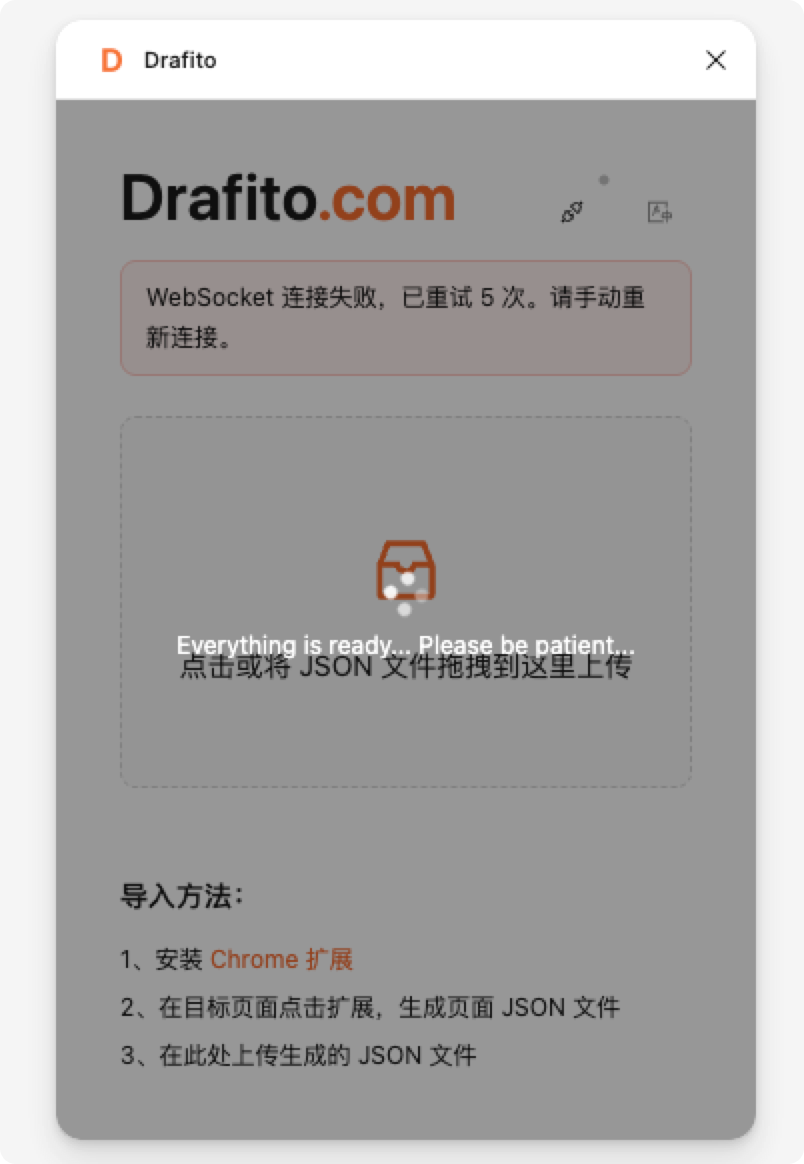Open the "Chrome 扩展" link
Viewport: 804px width, 1164px height.
pyautogui.click(x=281, y=959)
